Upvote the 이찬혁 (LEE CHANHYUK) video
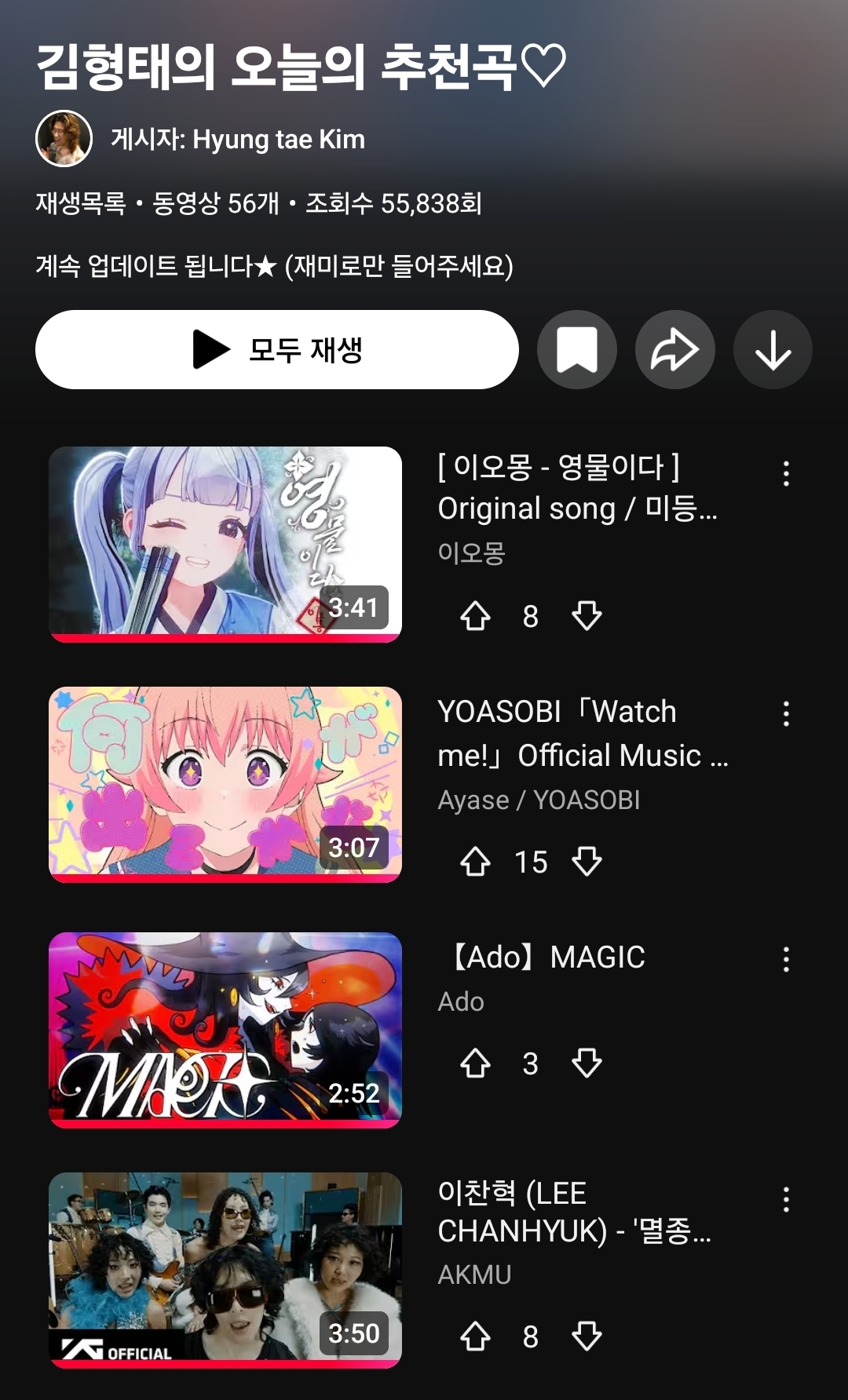This screenshot has width=848, height=1400. point(475,1336)
